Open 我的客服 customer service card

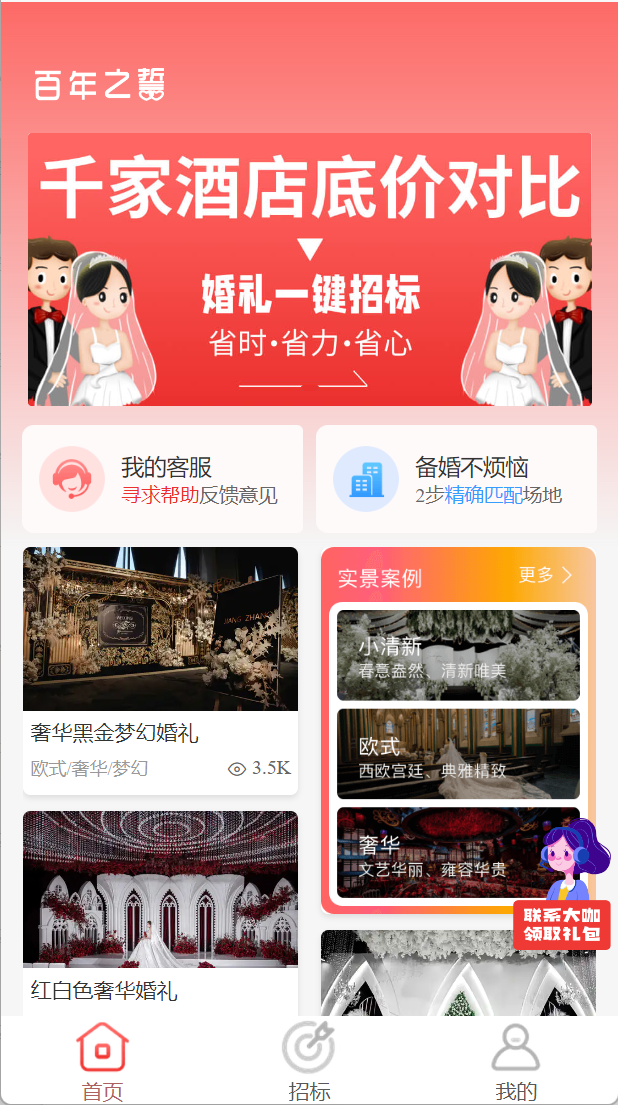(162, 479)
